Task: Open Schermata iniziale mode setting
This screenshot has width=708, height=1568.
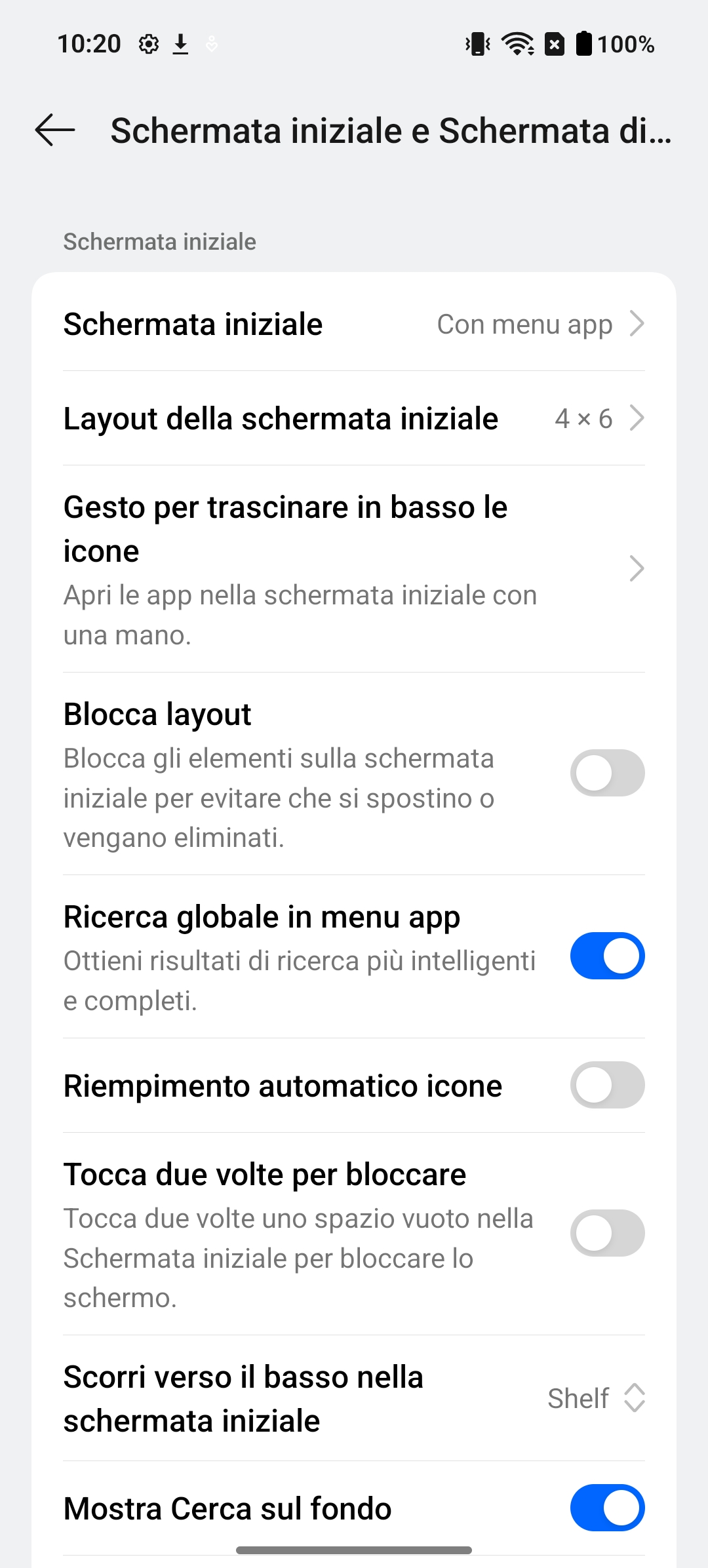Action: [354, 324]
